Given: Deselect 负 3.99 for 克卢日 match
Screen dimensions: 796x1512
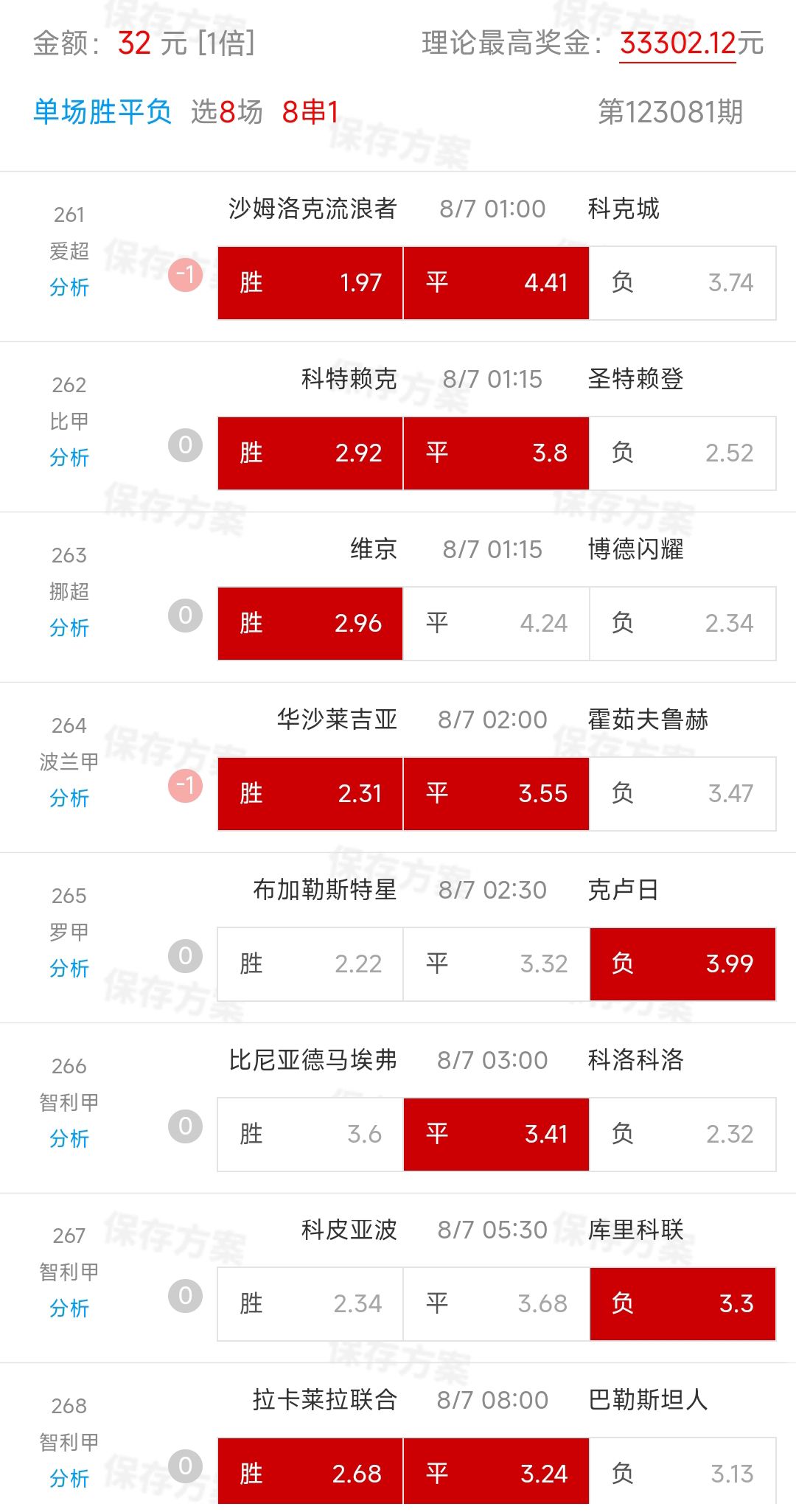Looking at the screenshot, I should point(682,964).
